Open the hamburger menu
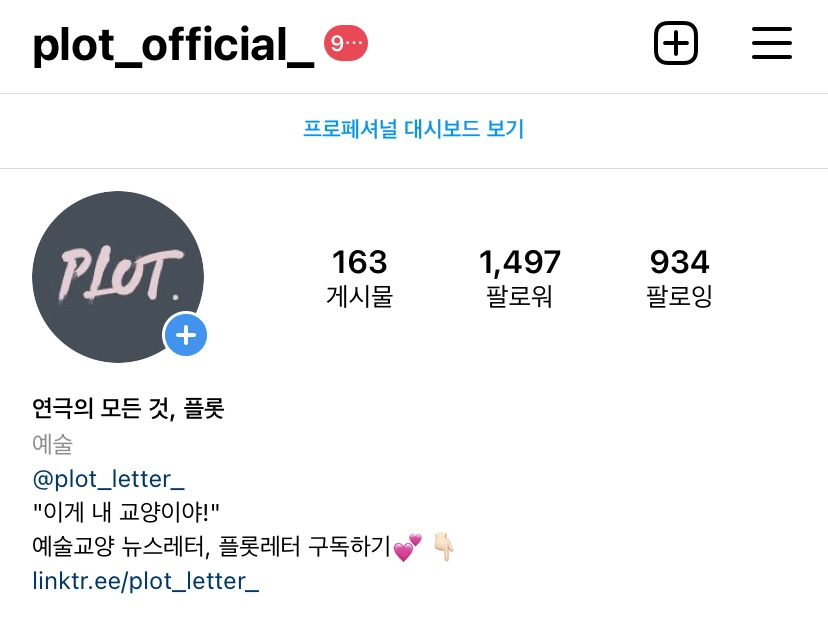This screenshot has height=620, width=828. click(x=771, y=44)
